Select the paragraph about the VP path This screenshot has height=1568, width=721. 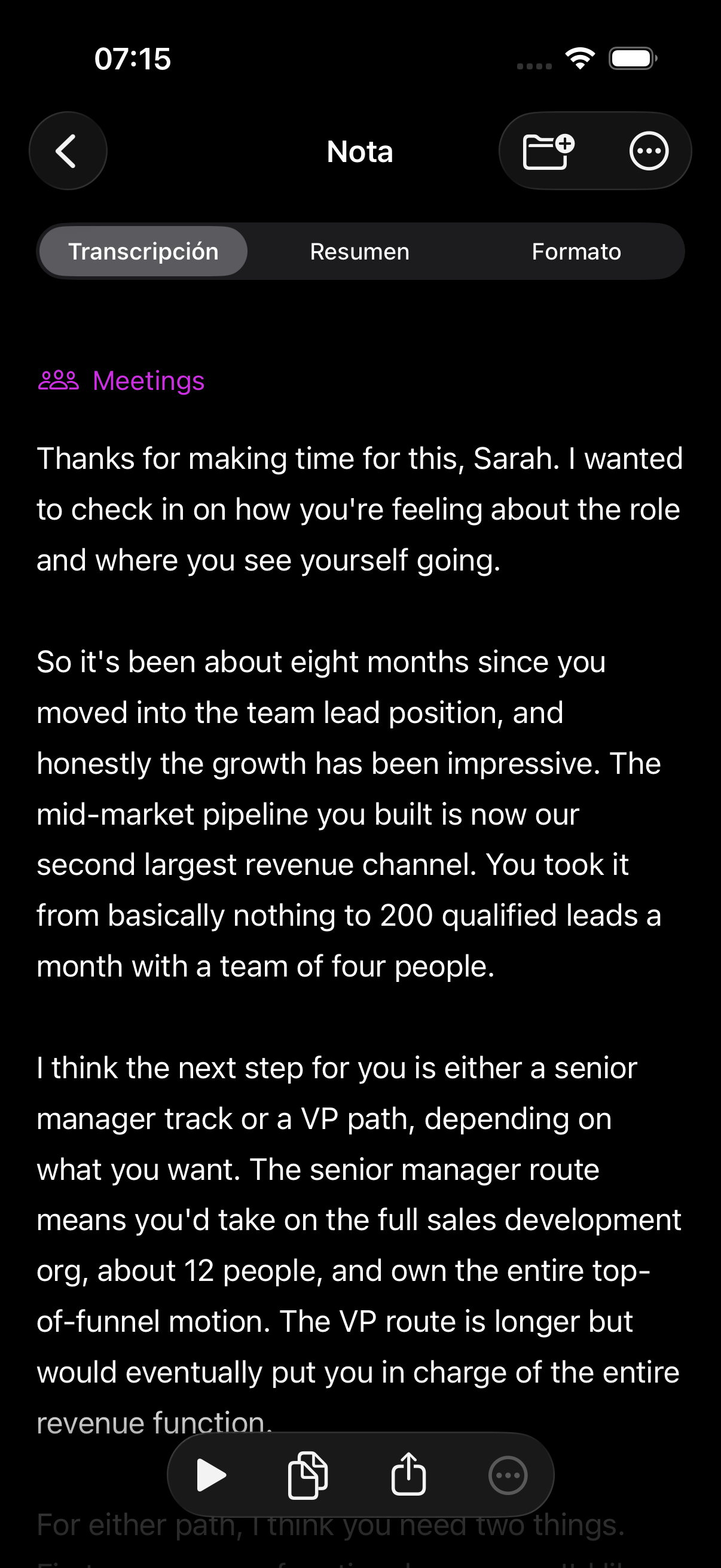click(359, 1218)
